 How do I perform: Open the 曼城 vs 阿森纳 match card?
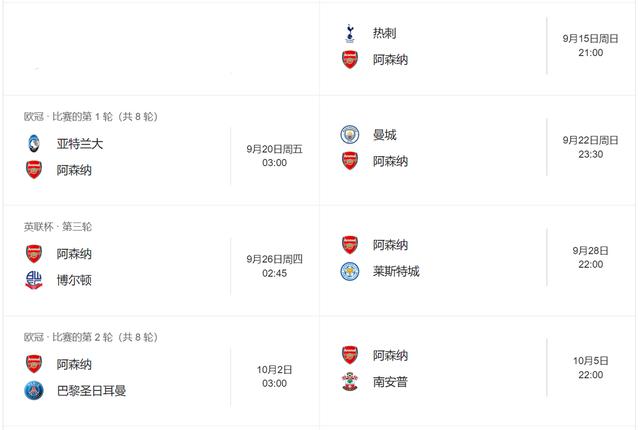coord(477,150)
